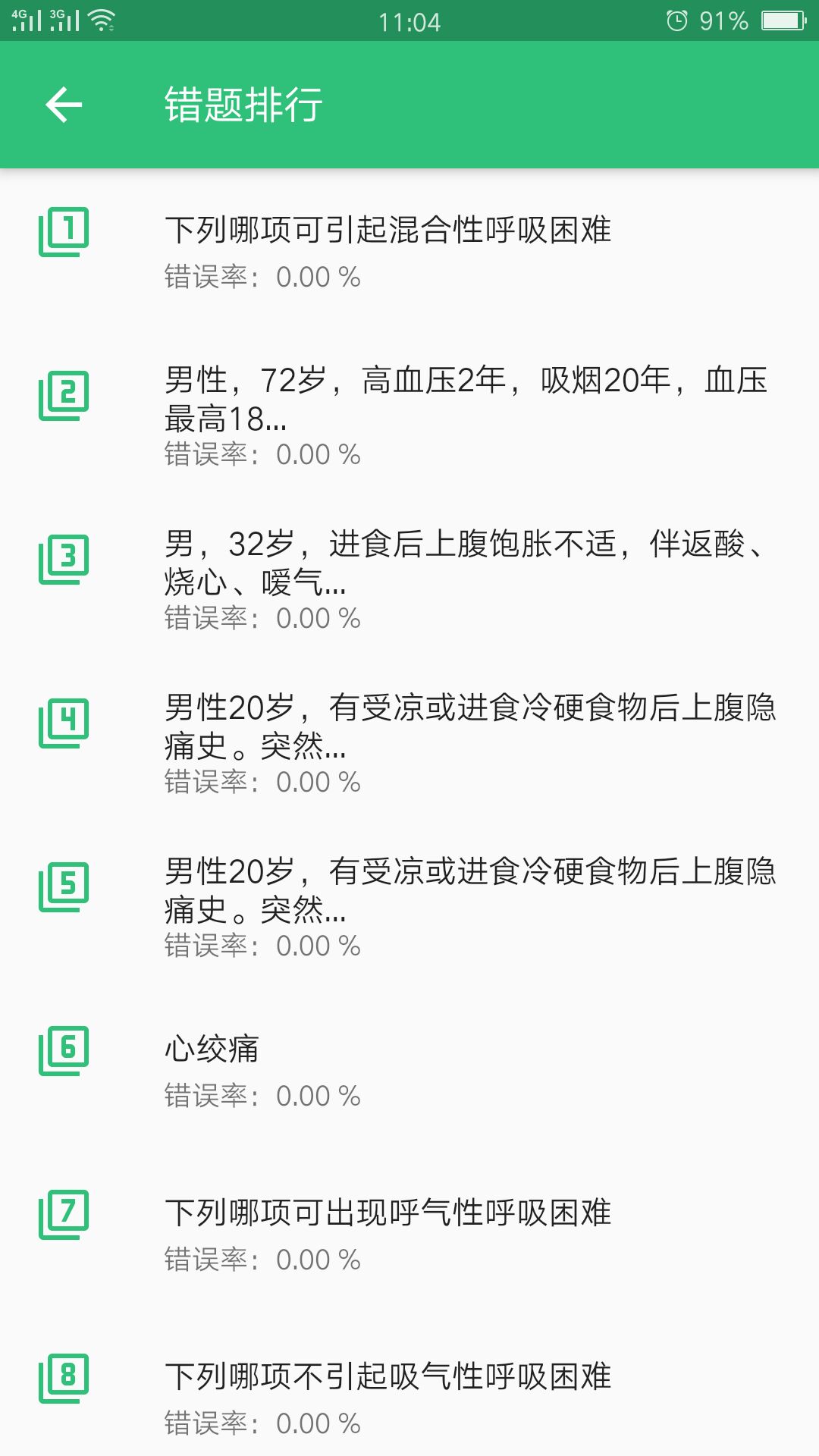
Task: Tap error rate text under 心绞痛
Action: (x=262, y=1094)
